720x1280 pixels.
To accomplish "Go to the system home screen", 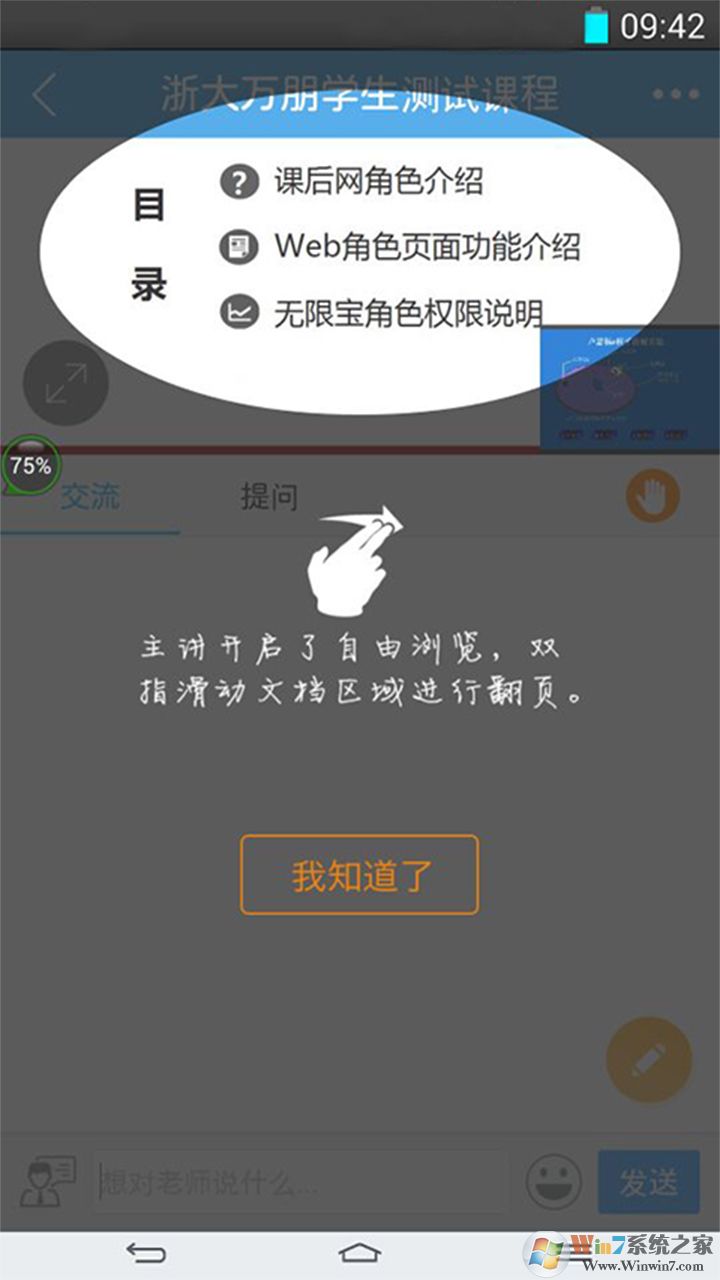I will [360, 1253].
